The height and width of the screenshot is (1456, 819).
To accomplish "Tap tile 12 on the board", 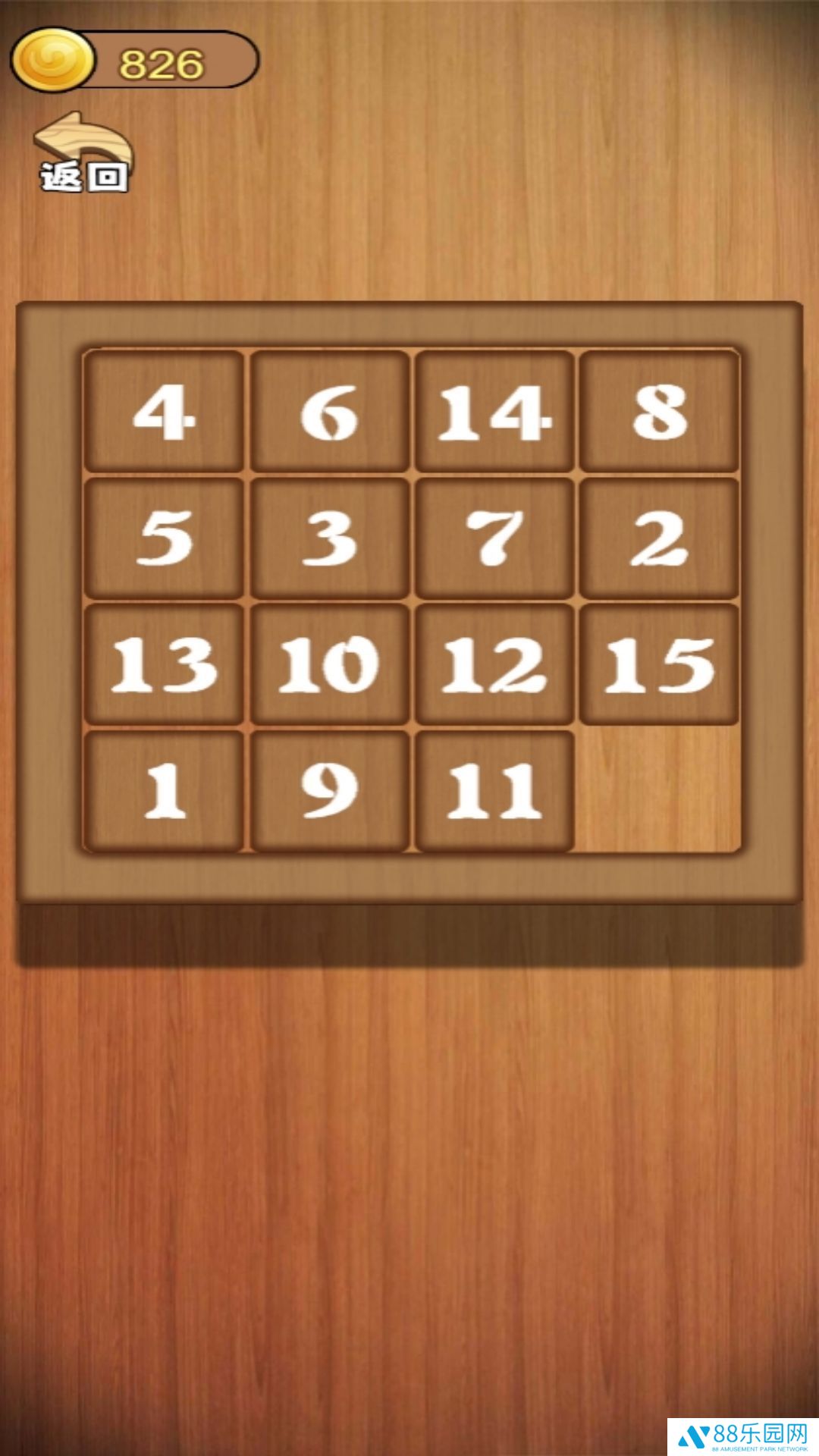I will [x=494, y=664].
